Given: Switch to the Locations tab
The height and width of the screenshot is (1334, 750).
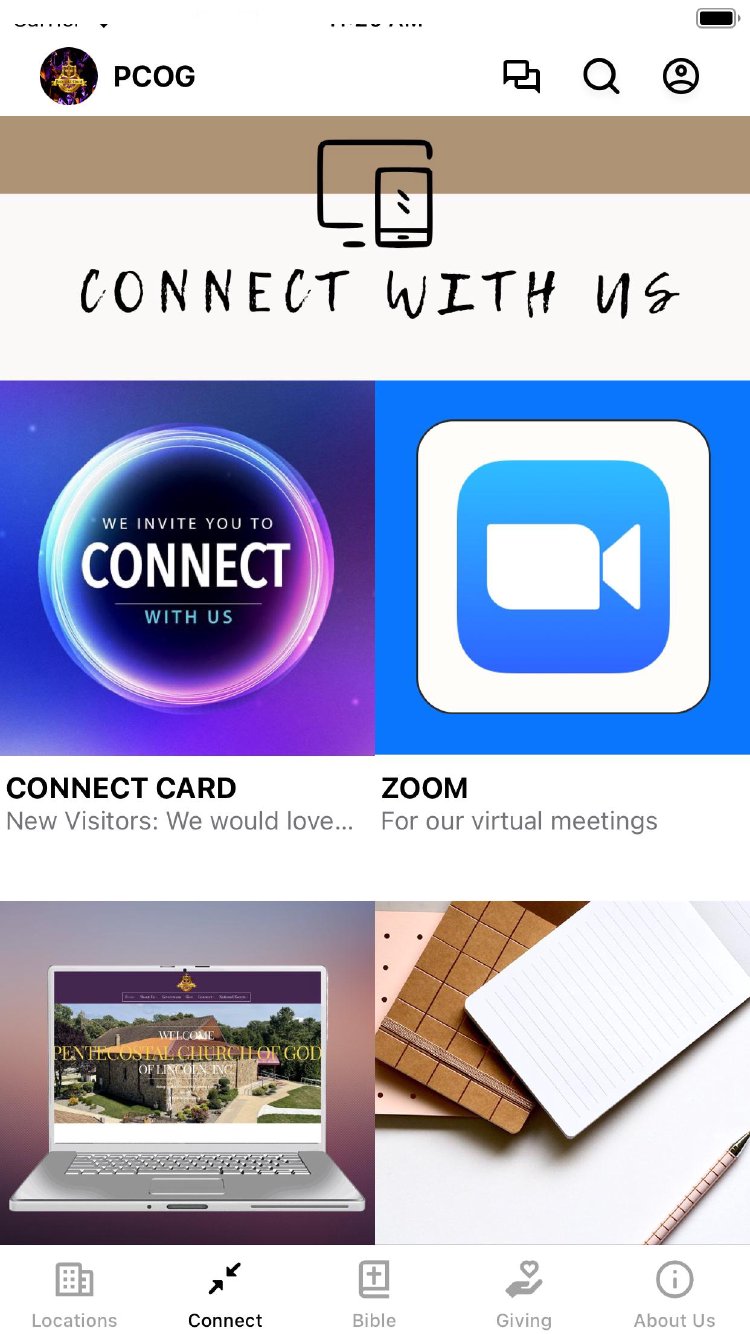Looking at the screenshot, I should (75, 1295).
